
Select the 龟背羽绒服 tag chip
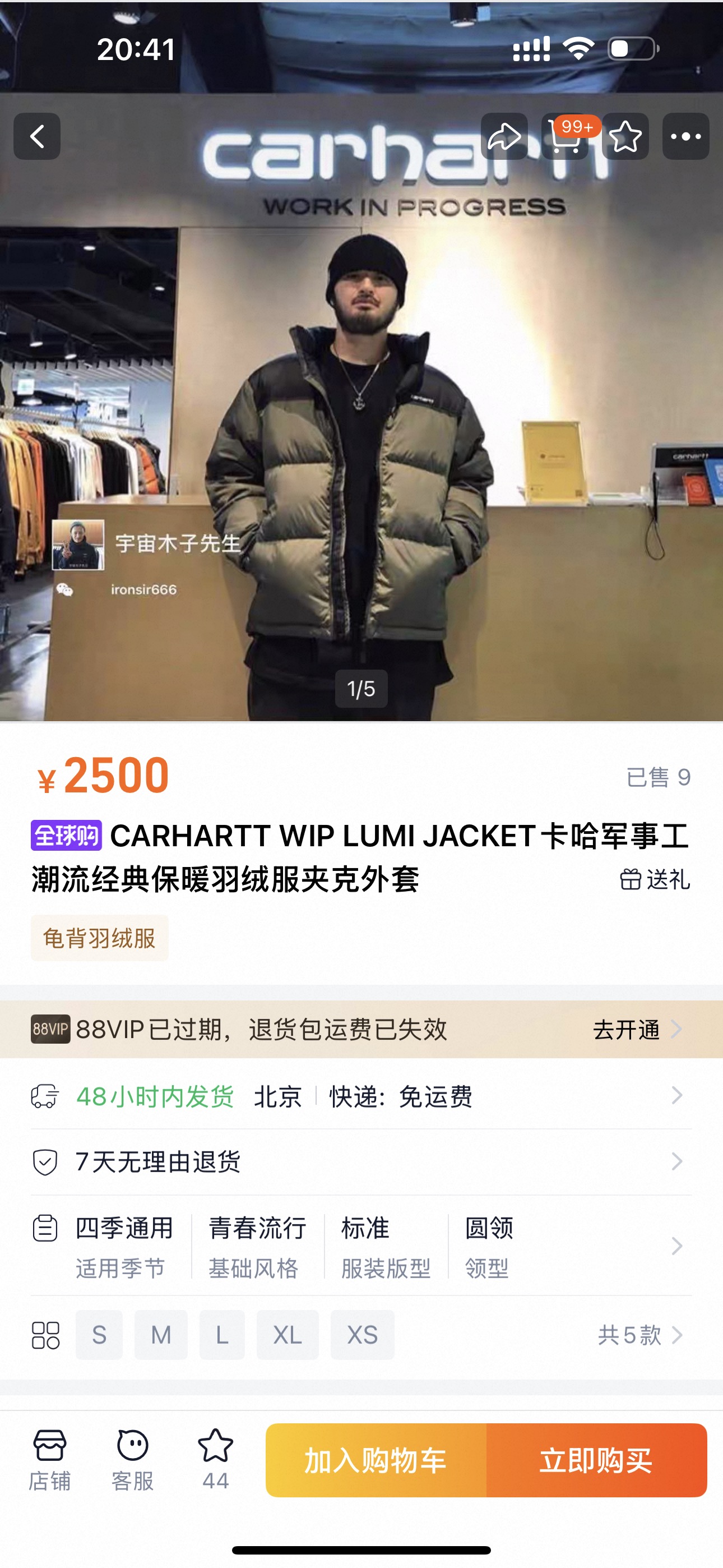(x=100, y=938)
